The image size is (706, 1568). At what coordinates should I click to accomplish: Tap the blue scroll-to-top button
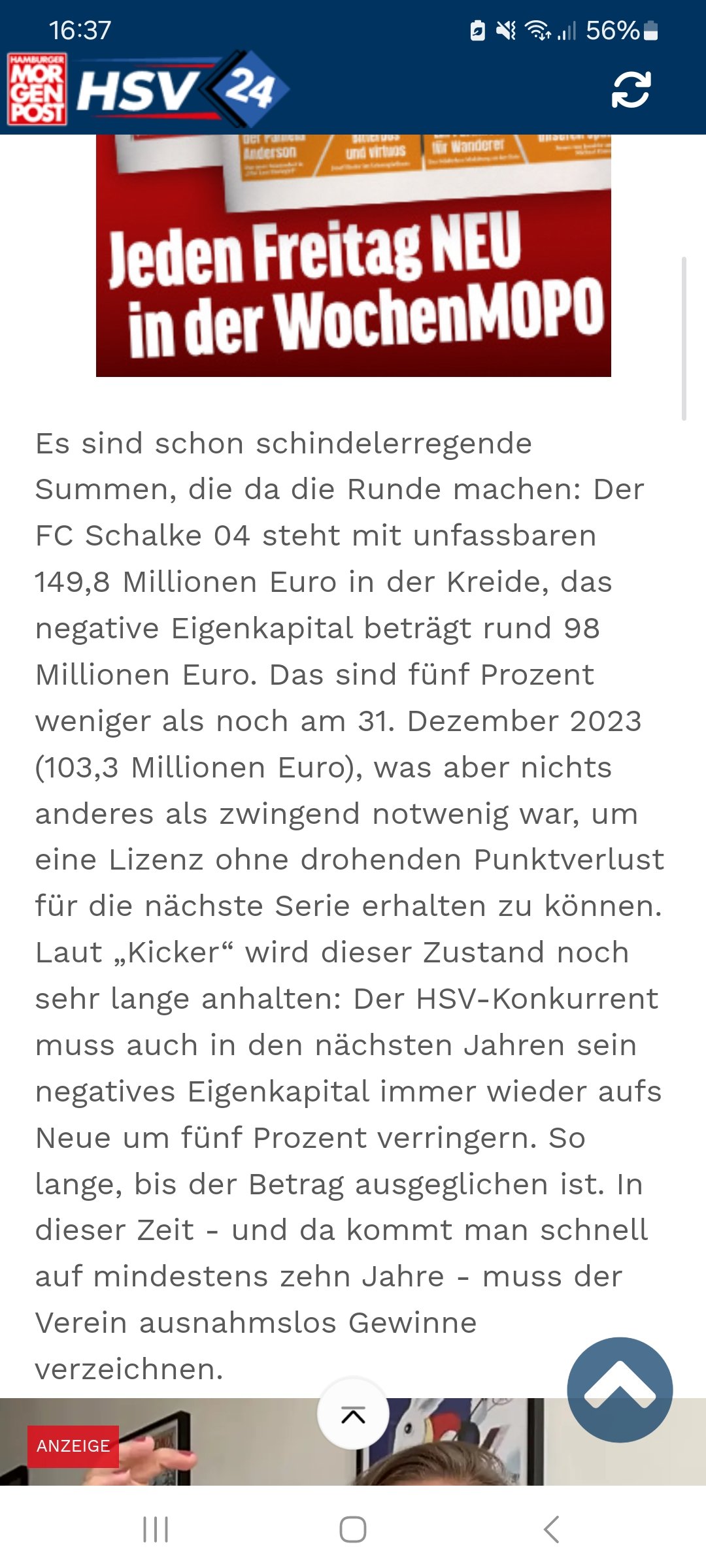tap(620, 1390)
